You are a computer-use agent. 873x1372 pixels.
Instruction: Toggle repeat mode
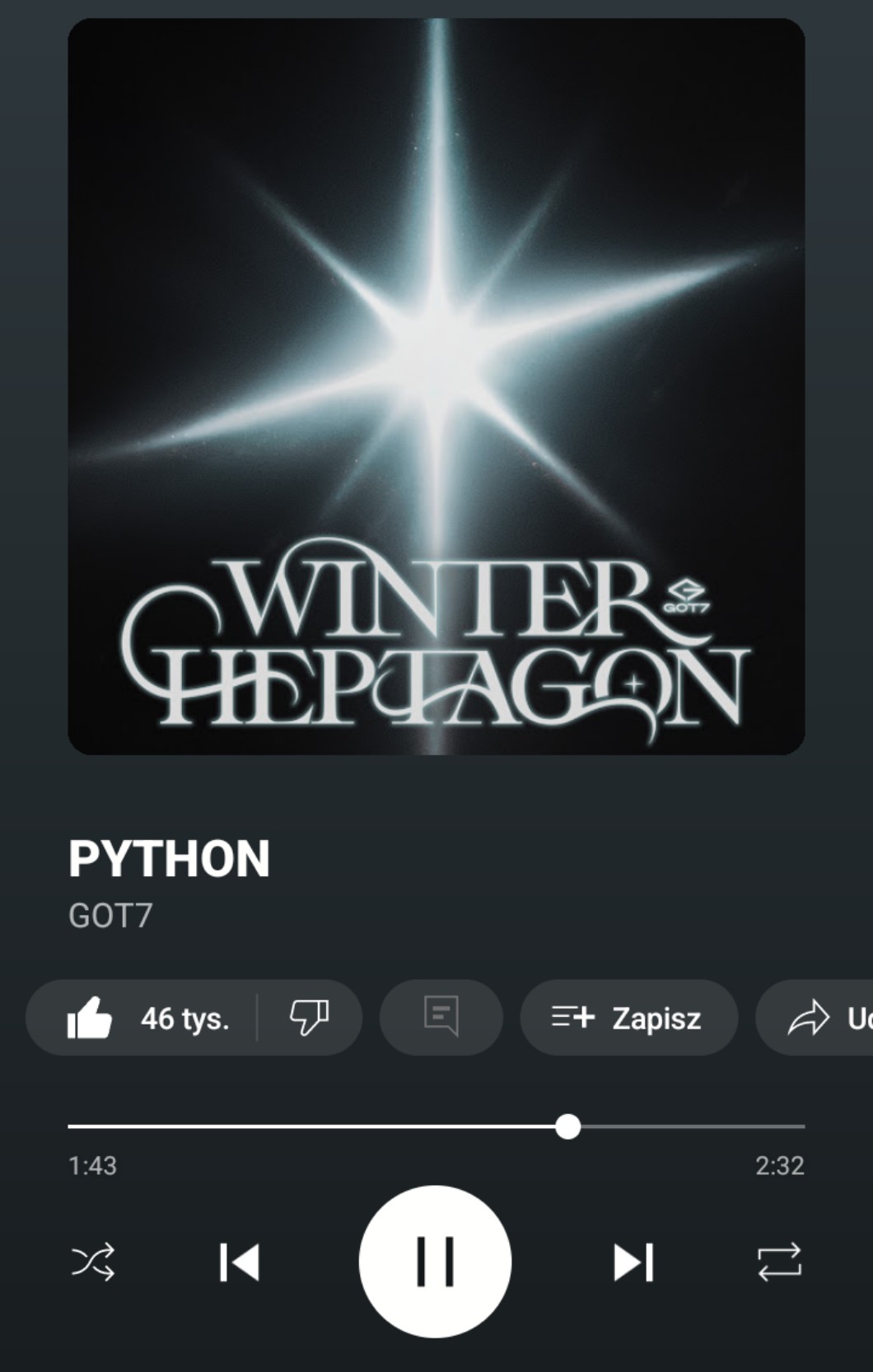(779, 1262)
